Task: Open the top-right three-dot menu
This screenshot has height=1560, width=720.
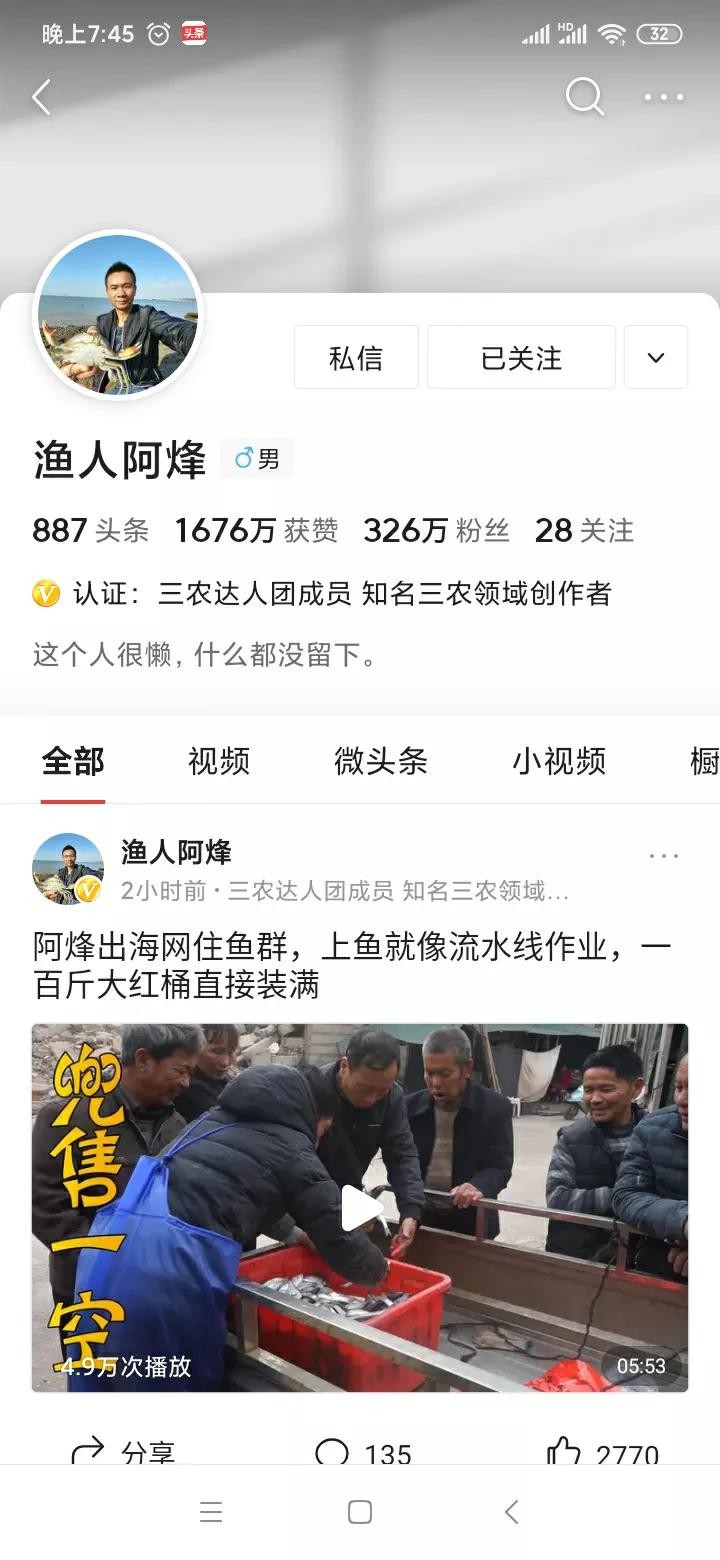Action: click(x=663, y=98)
